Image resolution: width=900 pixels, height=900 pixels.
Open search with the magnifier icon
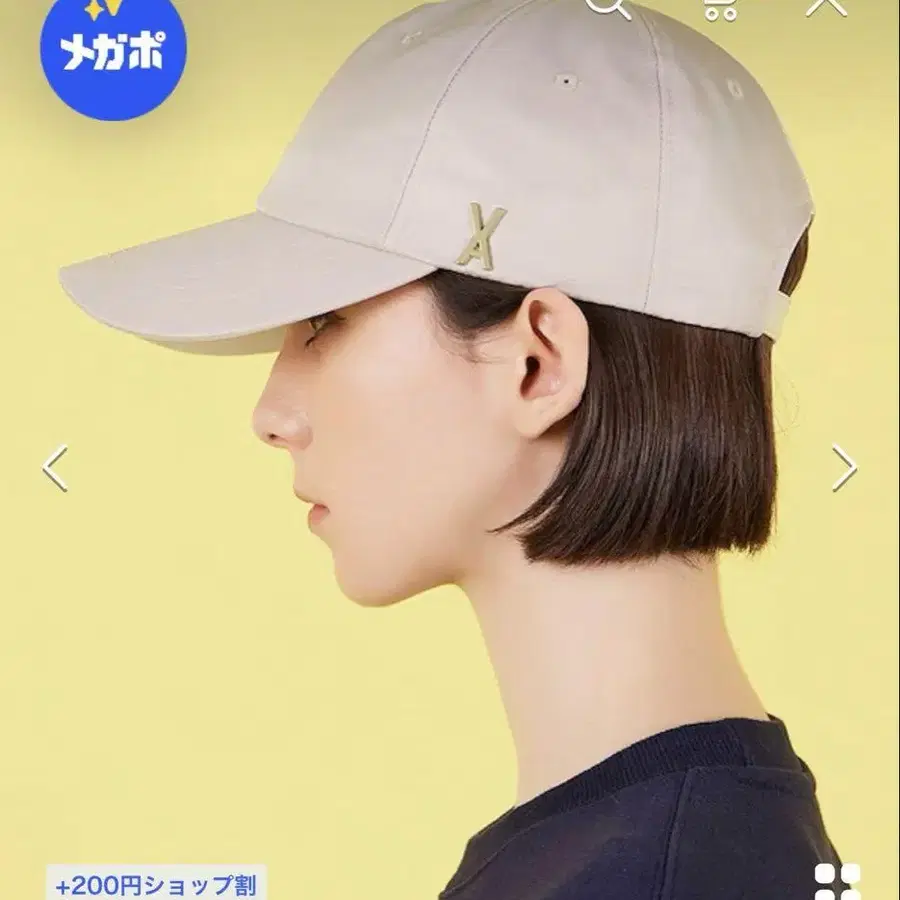pos(608,7)
